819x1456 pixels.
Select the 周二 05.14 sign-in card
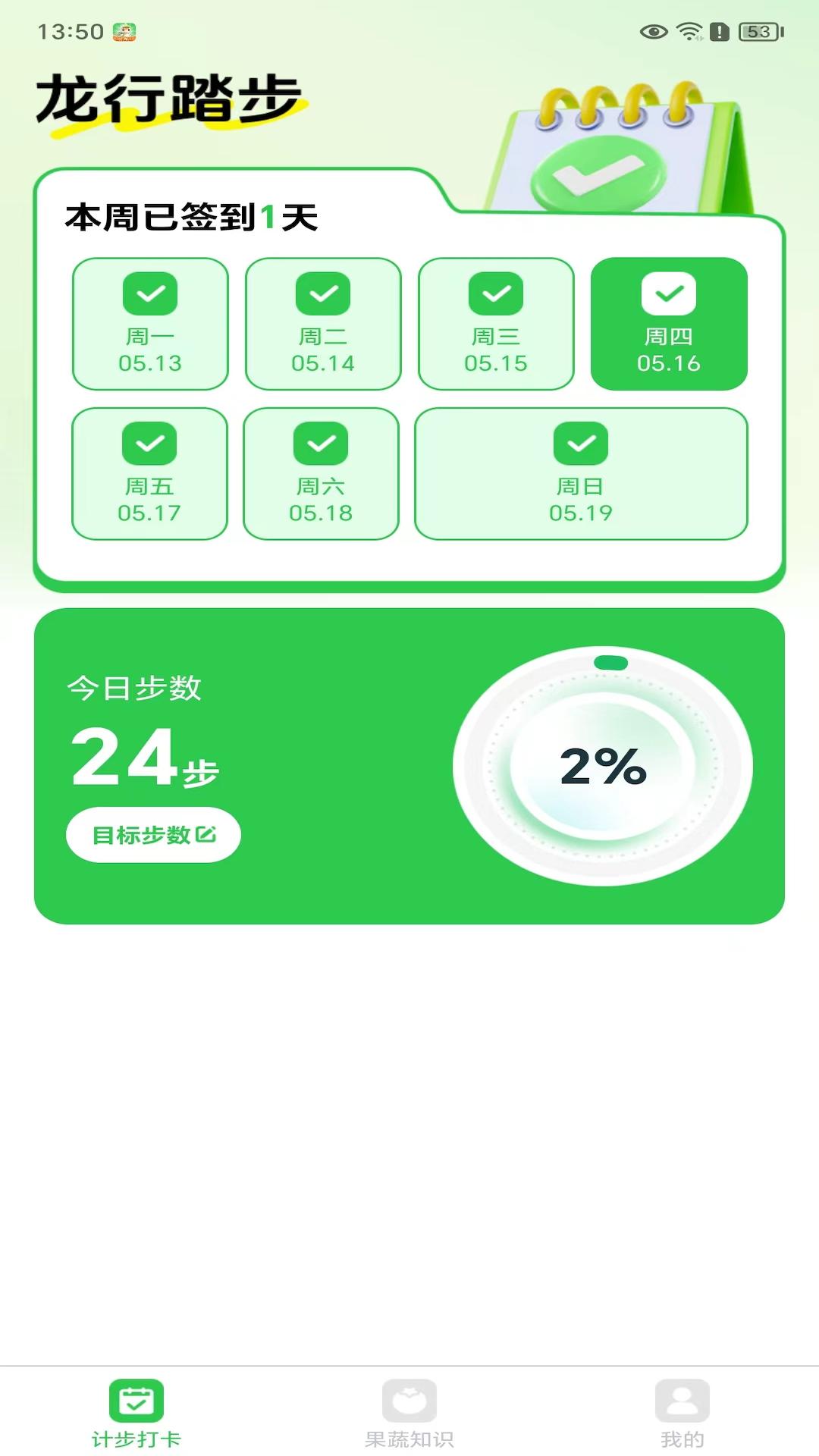324,324
